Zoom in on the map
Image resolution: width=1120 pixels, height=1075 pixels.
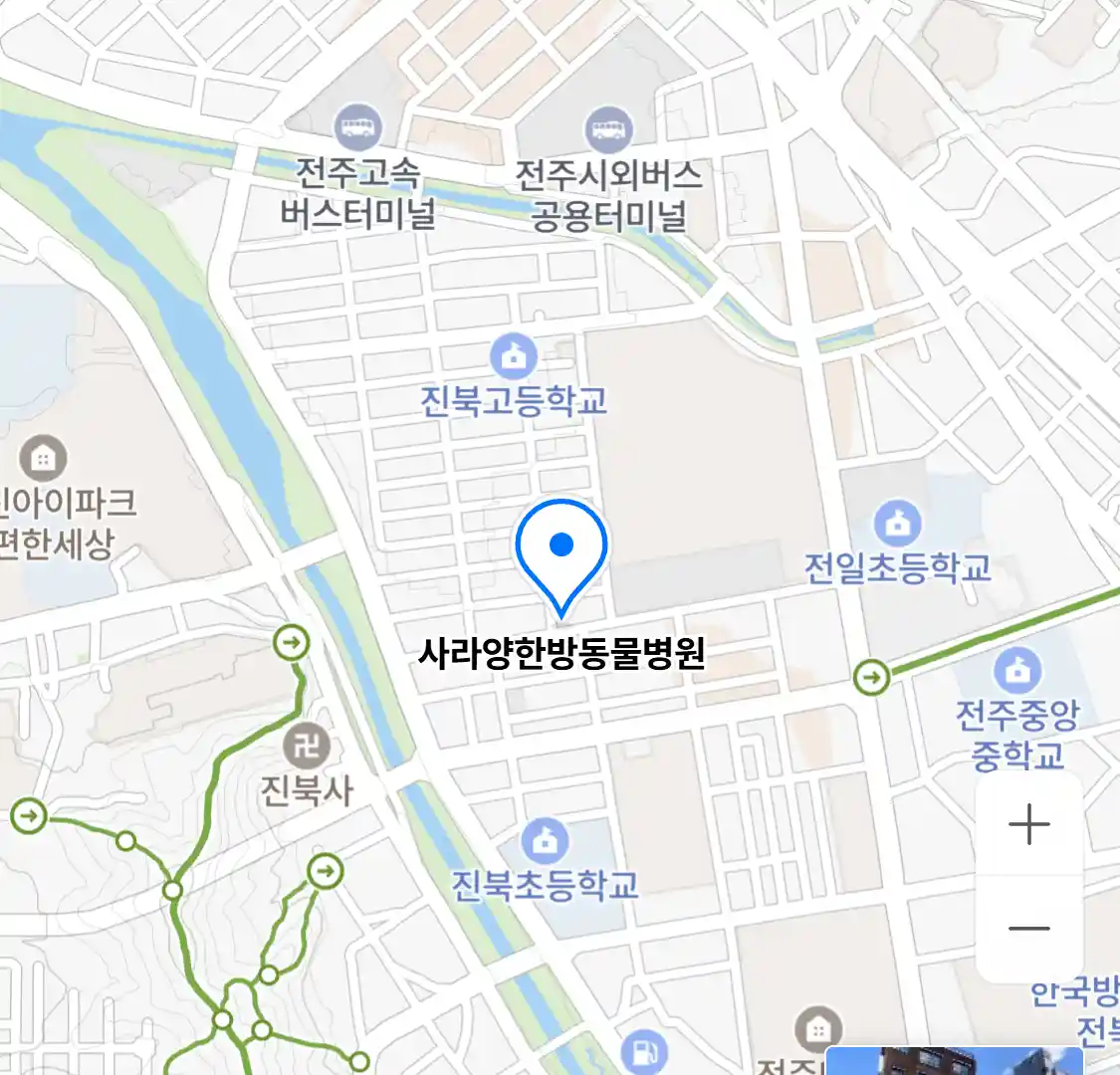[x=1028, y=825]
